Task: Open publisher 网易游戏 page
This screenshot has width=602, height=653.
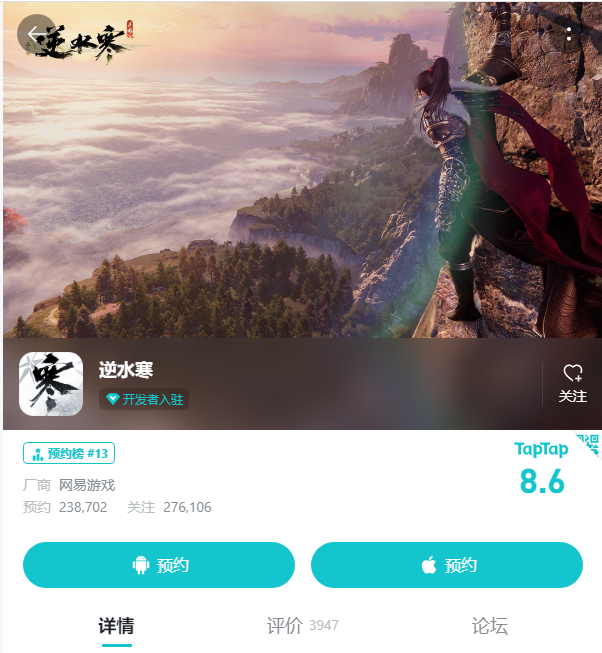Action: tap(87, 485)
